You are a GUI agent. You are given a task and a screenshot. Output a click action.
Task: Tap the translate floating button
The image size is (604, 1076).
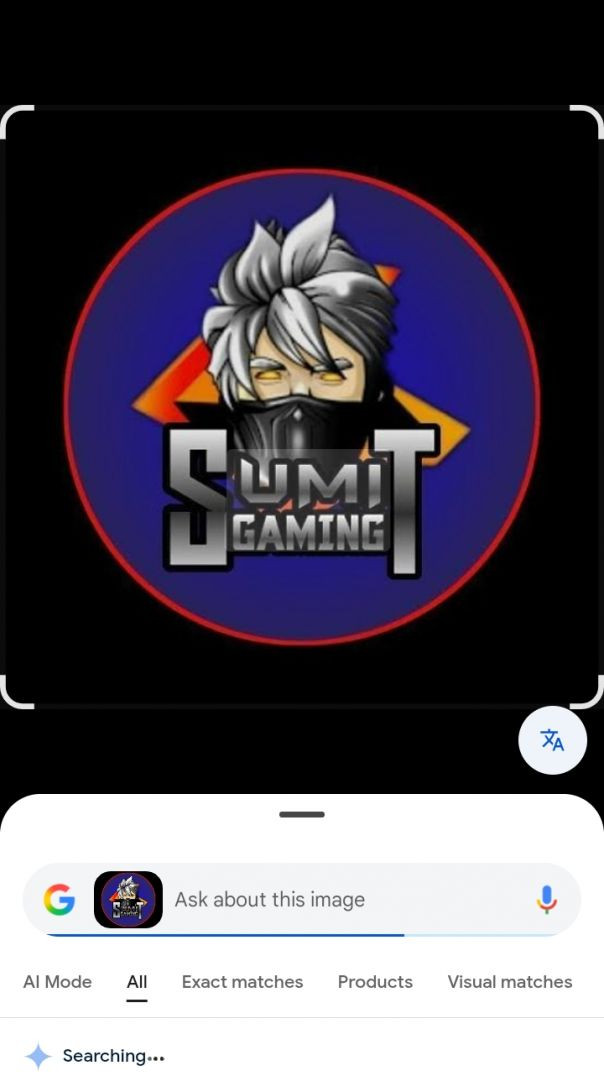click(x=552, y=740)
